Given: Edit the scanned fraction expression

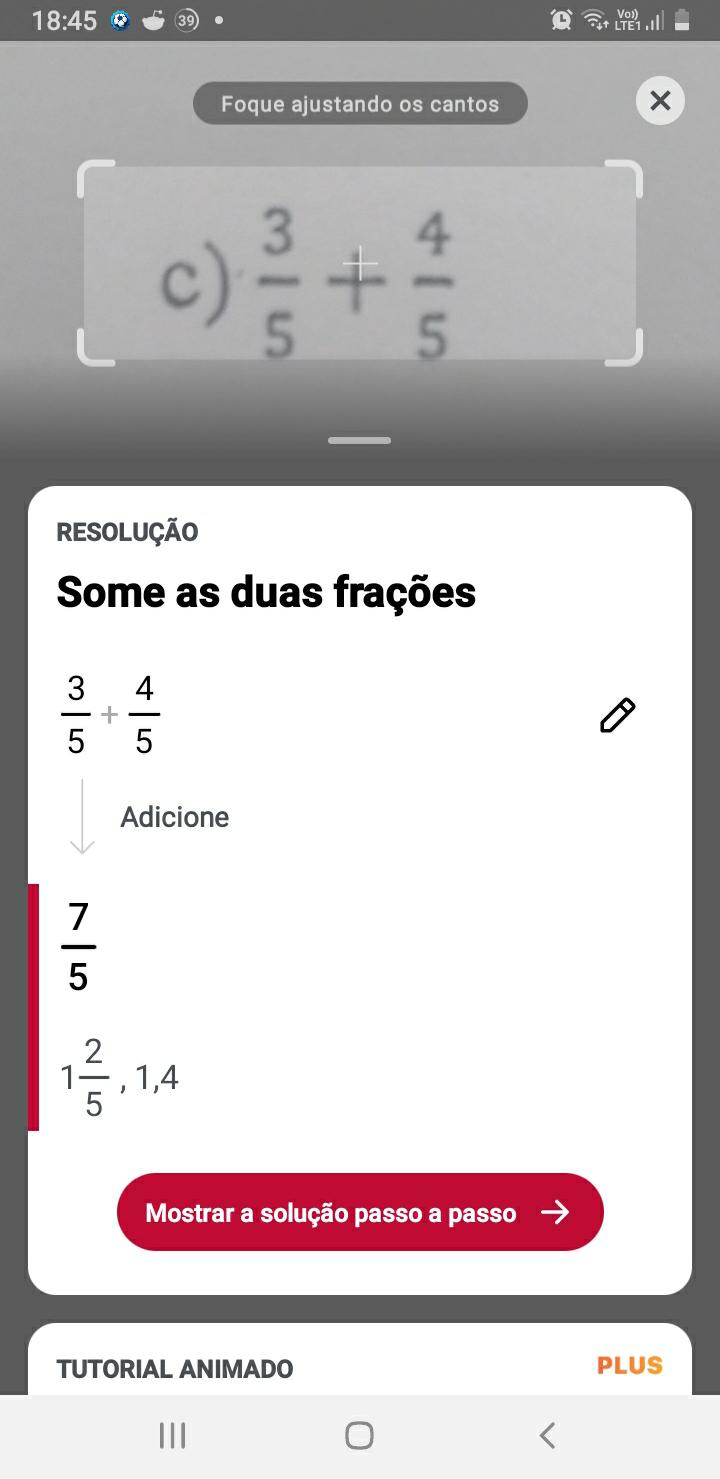Looking at the screenshot, I should click(617, 715).
